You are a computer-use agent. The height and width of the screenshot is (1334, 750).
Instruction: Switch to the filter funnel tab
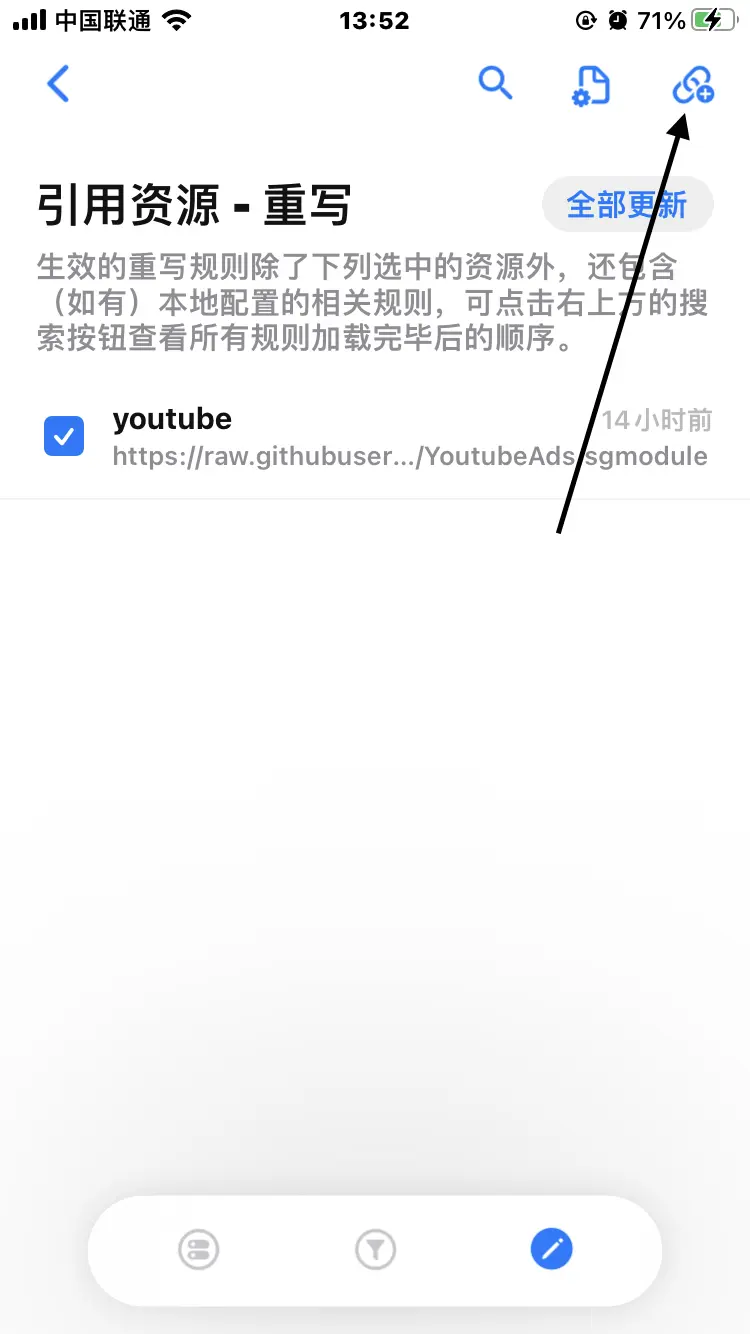(x=375, y=1249)
